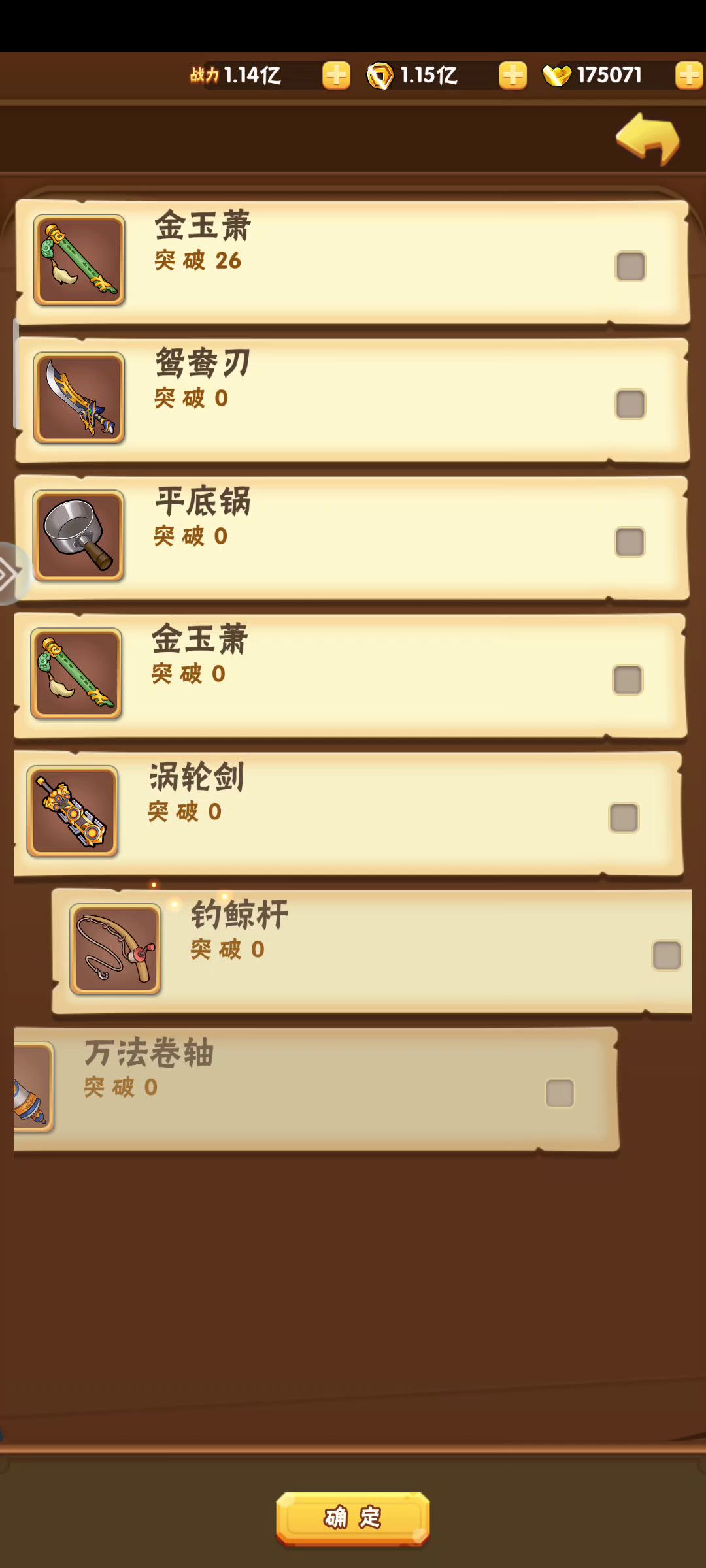Viewport: 706px width, 1568px height.
Task: Add more combat power with plus button
Action: [336, 76]
